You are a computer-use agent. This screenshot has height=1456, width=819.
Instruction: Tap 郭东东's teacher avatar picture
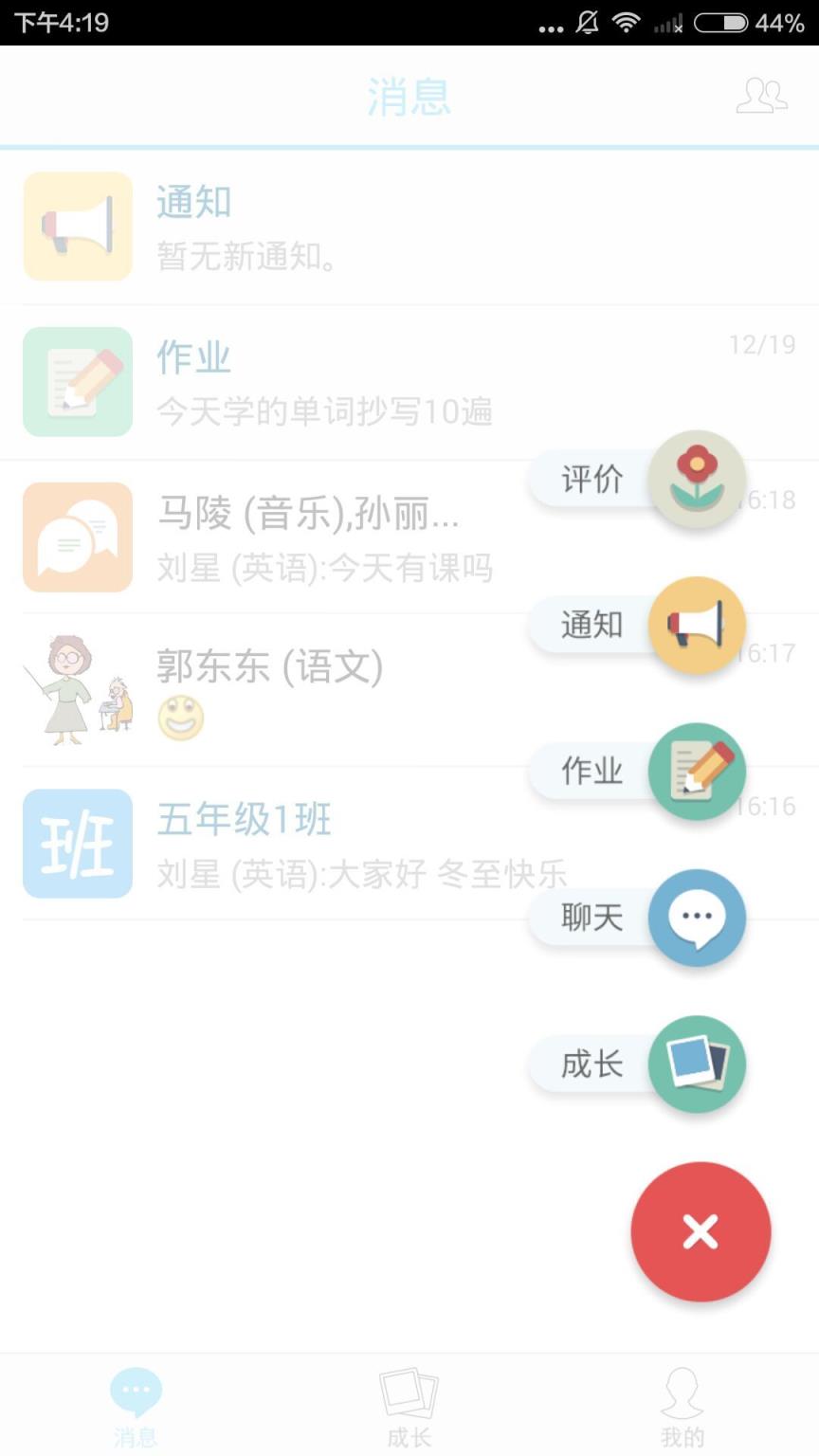(x=77, y=689)
